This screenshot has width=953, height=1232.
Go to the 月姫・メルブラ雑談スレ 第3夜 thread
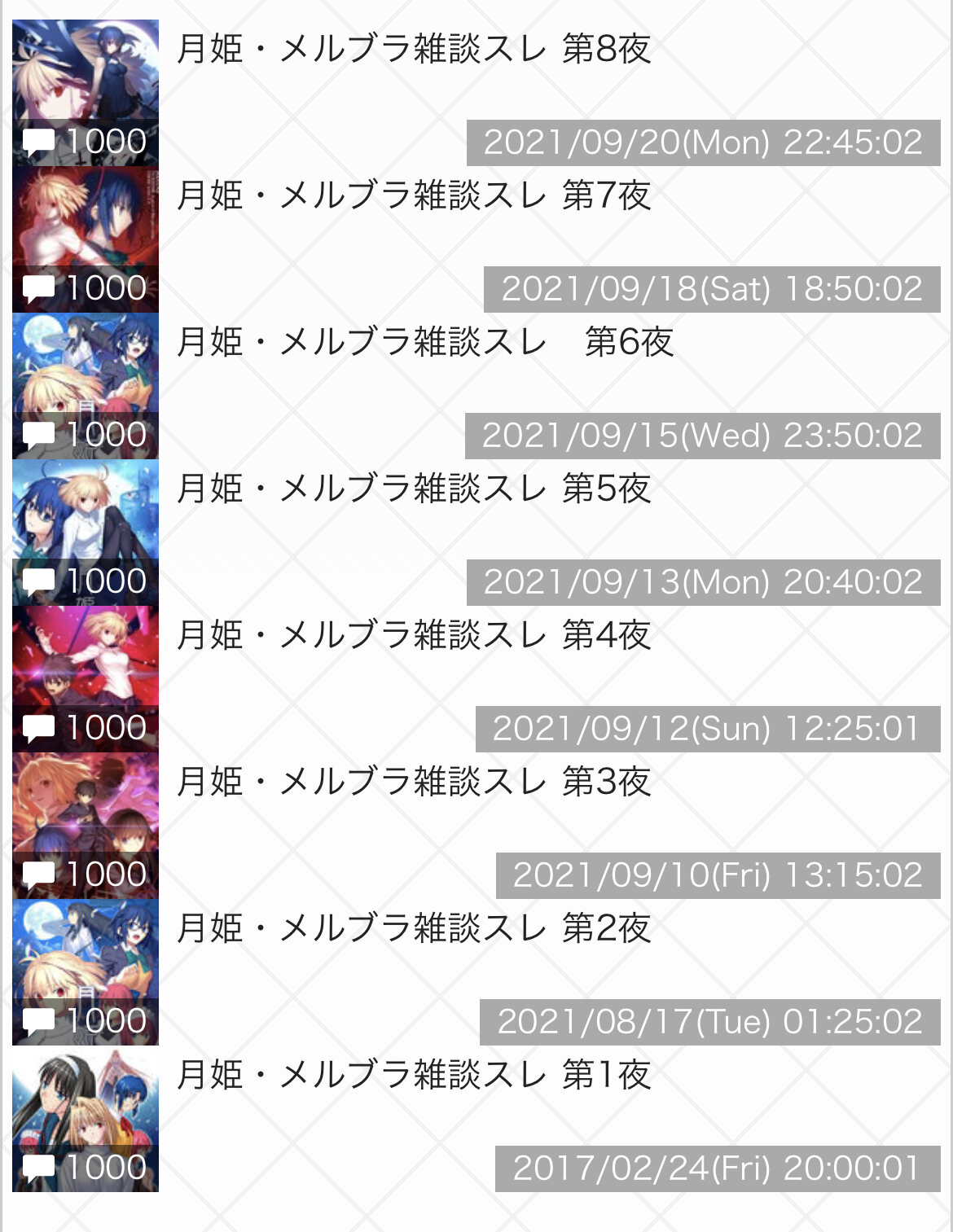(414, 783)
